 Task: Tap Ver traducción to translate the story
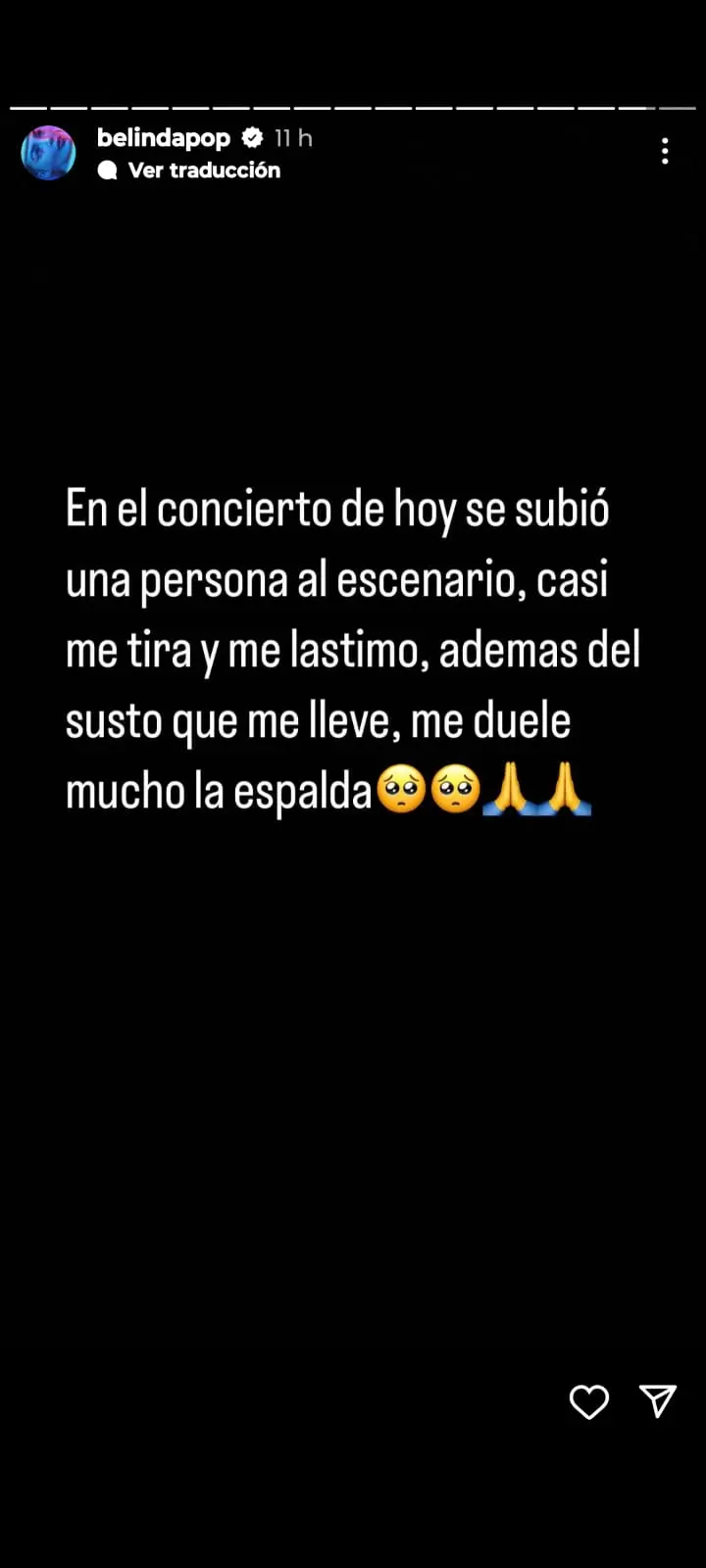coord(203,171)
